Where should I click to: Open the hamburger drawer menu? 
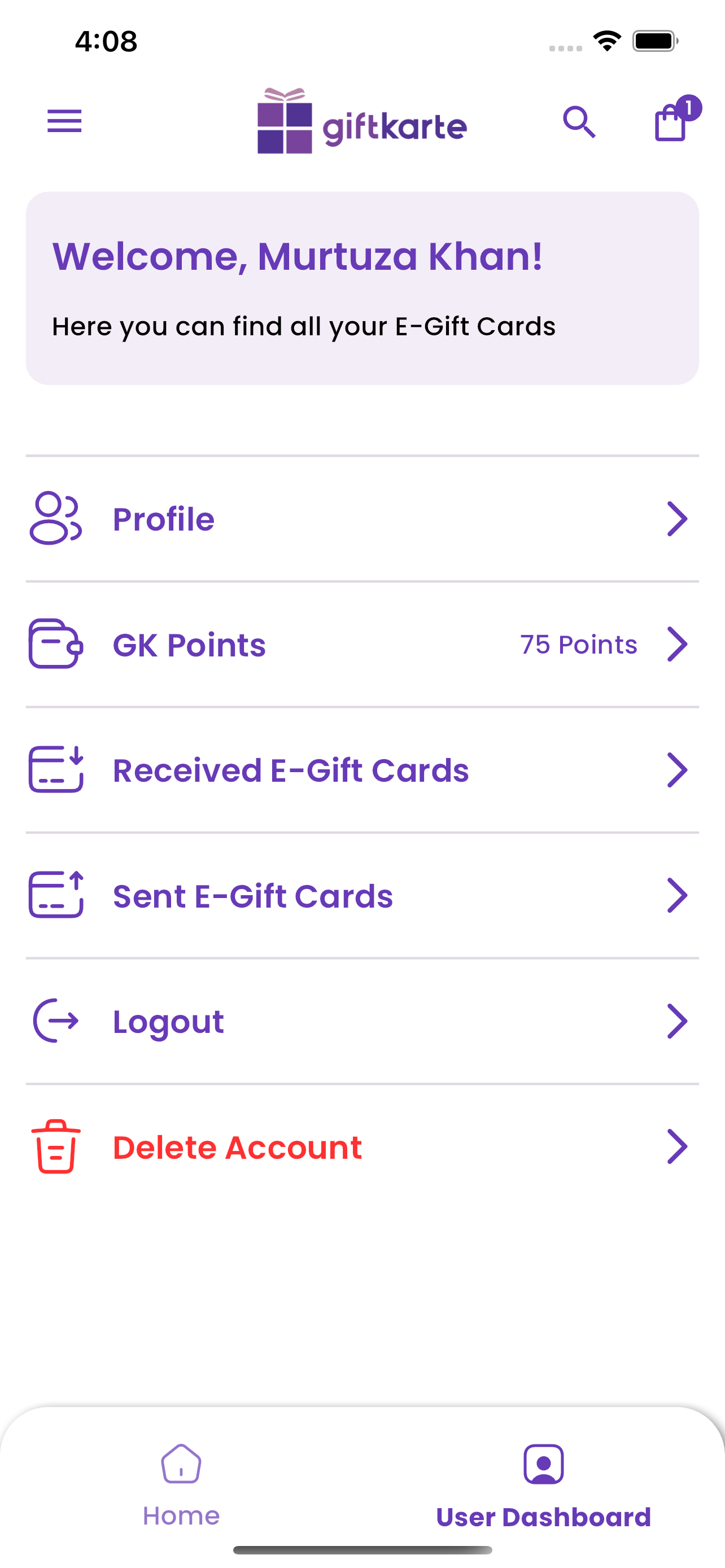click(x=64, y=121)
